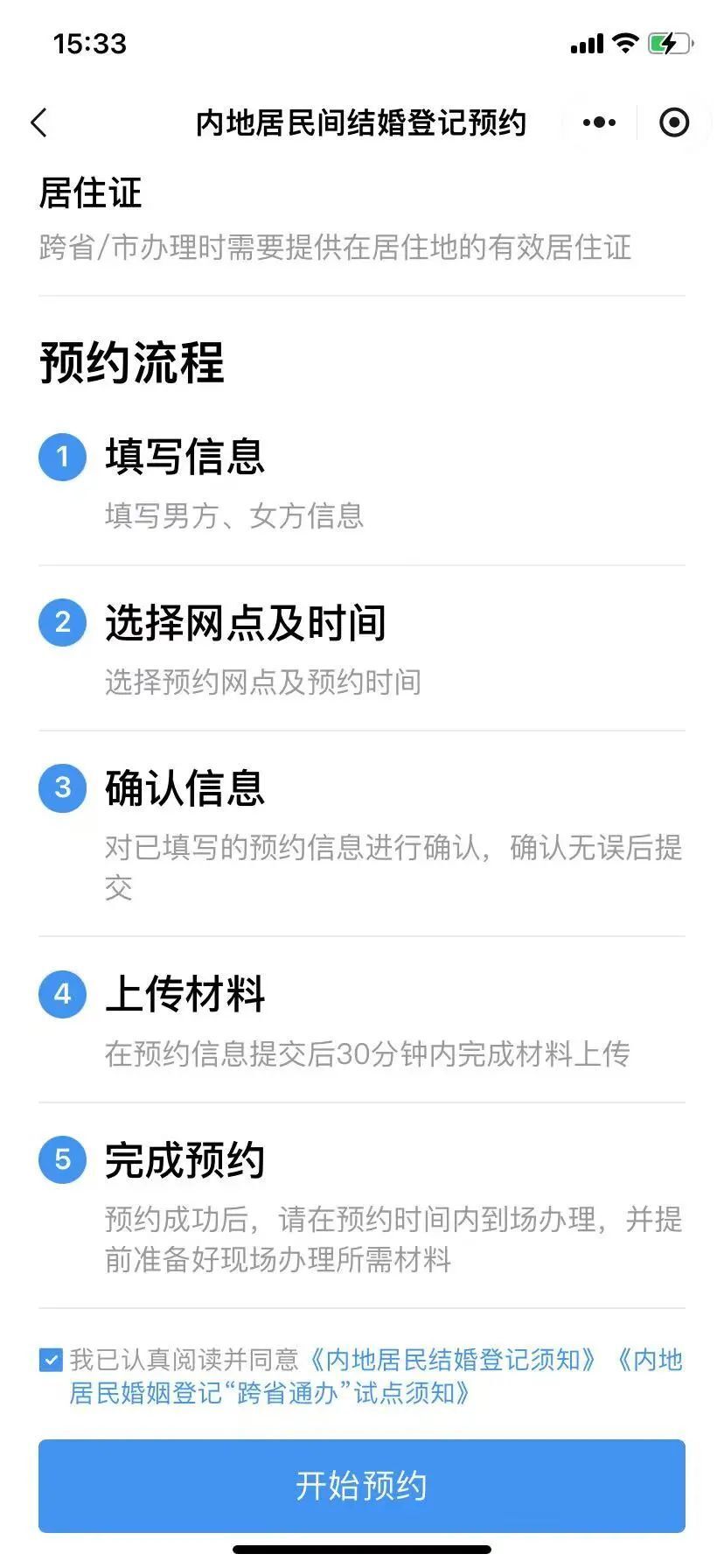
Task: Tap the back arrow to return
Action: click(38, 122)
